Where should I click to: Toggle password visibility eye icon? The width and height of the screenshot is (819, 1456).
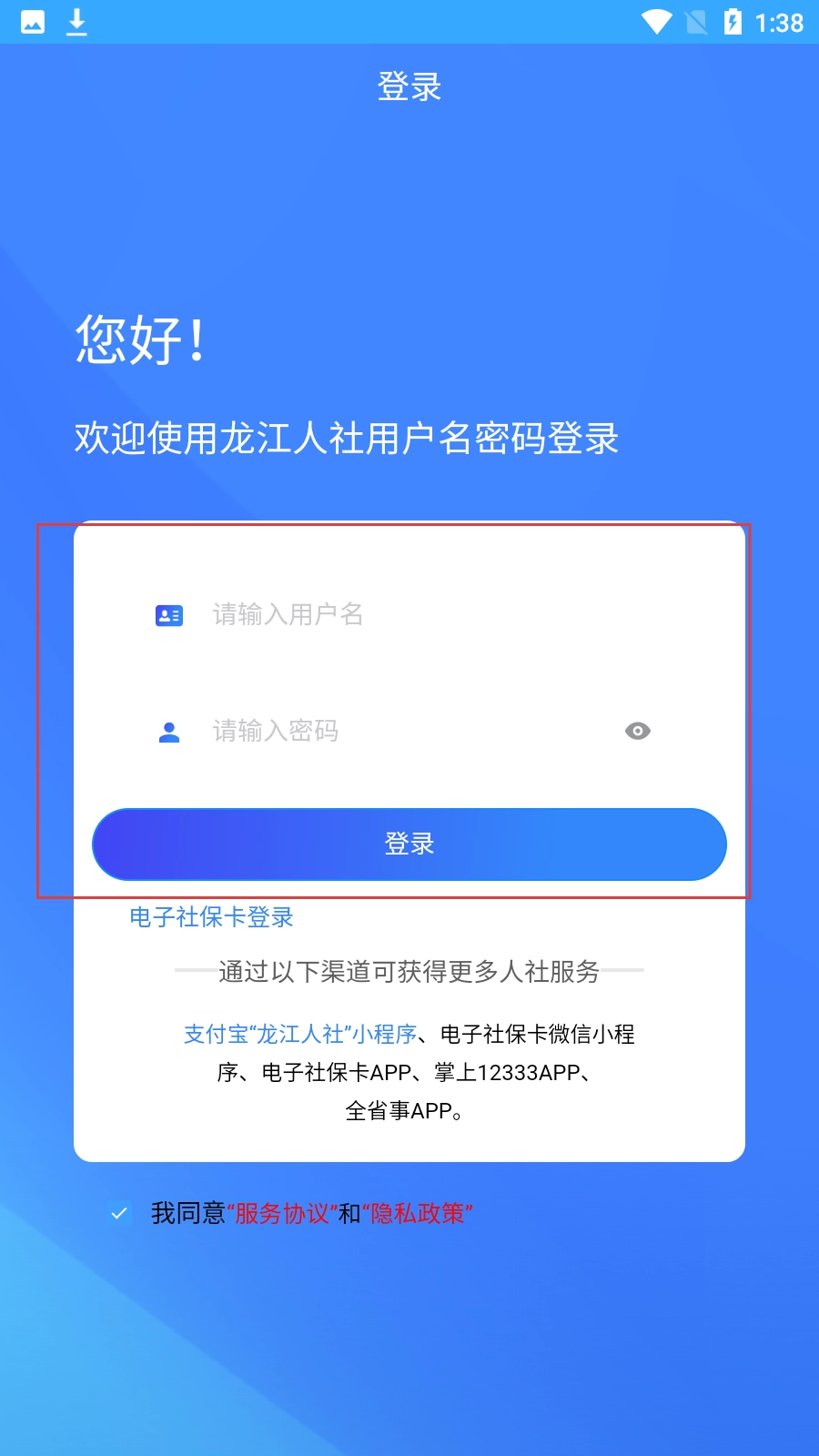(638, 731)
